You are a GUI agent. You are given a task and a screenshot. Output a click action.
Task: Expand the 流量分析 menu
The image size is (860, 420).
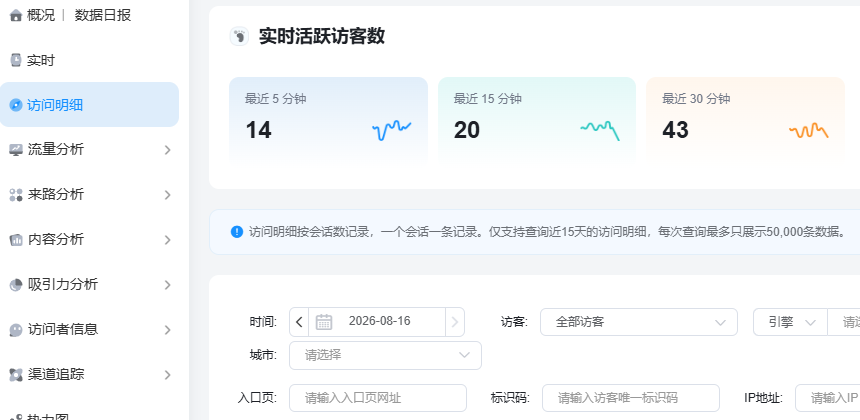[x=89, y=150]
